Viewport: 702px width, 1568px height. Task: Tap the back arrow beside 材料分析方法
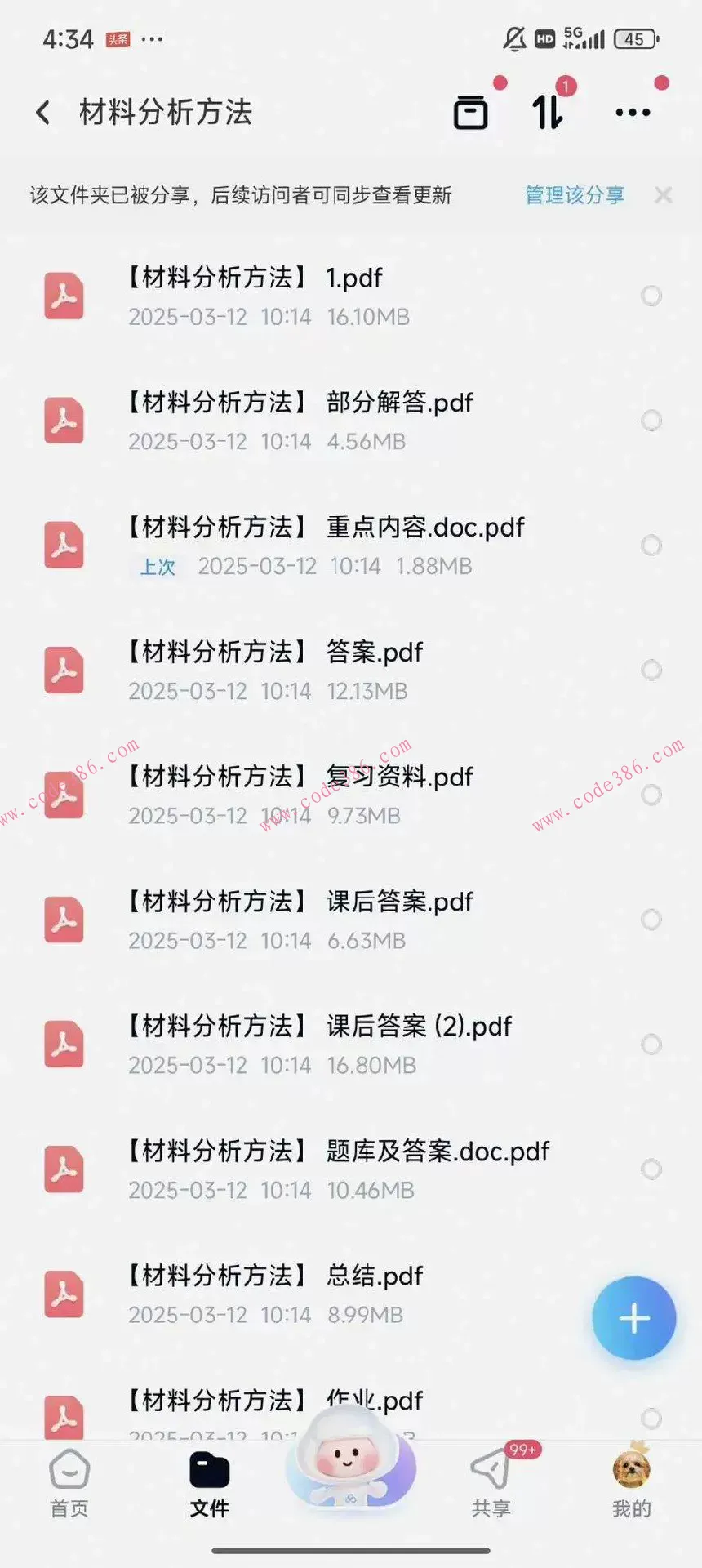click(42, 111)
